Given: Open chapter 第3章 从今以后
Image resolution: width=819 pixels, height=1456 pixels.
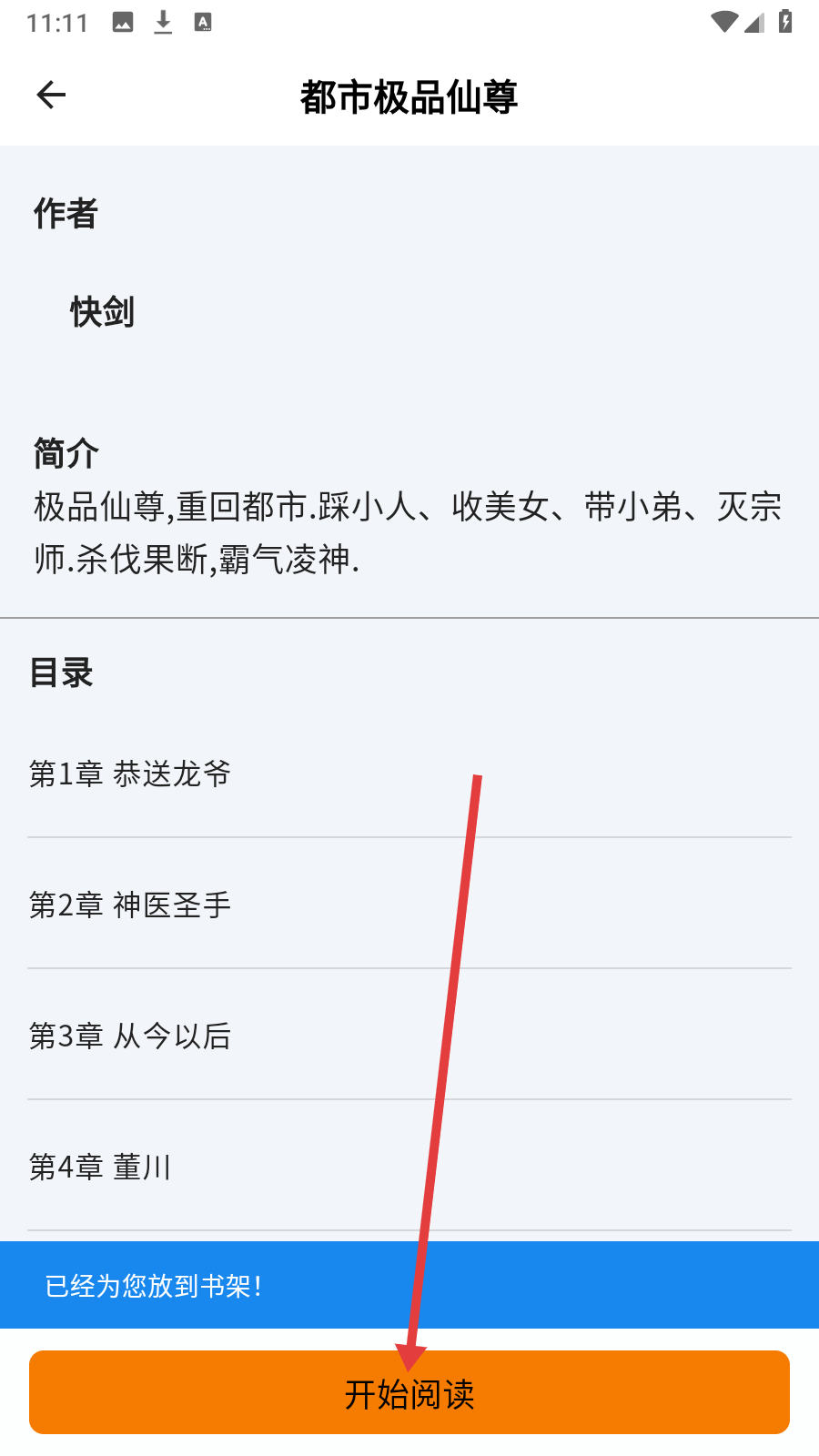Looking at the screenshot, I should (409, 1035).
